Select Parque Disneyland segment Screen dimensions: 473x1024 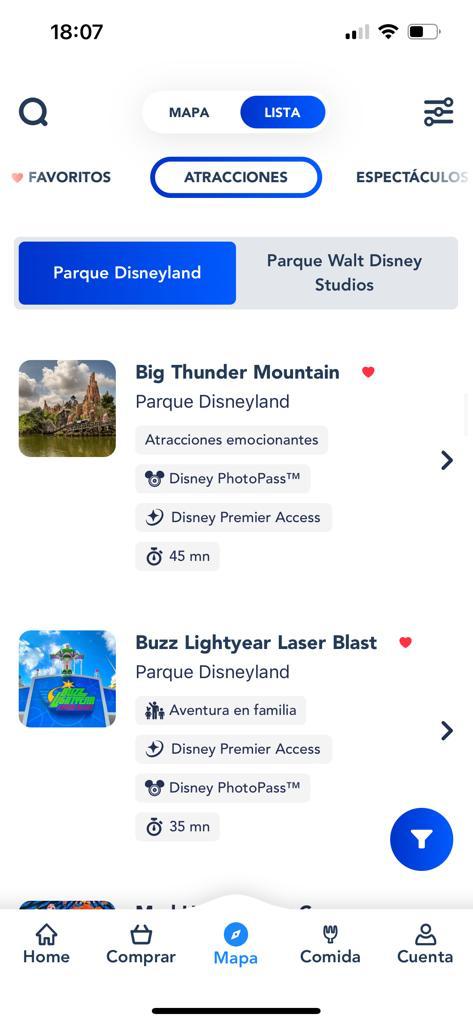click(x=127, y=273)
